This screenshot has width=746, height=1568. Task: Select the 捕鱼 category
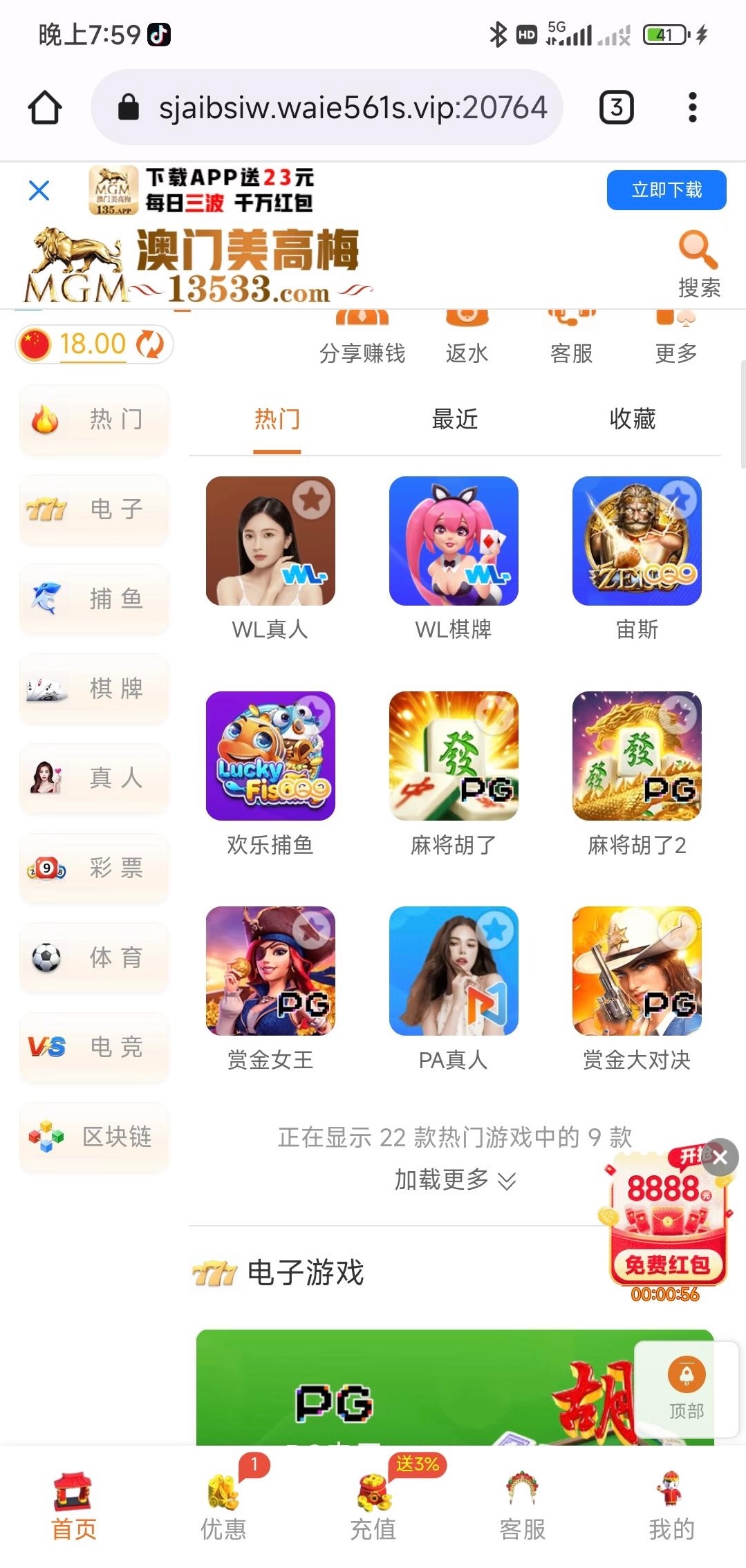pyautogui.click(x=94, y=599)
